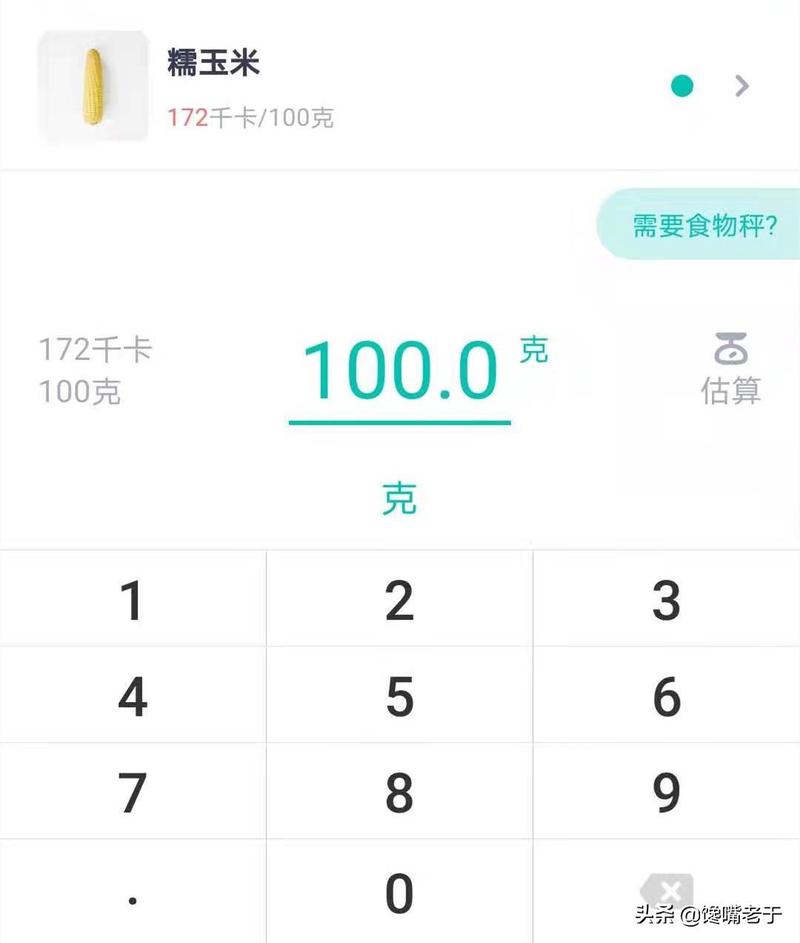
Task: Enter digit 5 on the keypad
Action: (x=399, y=696)
